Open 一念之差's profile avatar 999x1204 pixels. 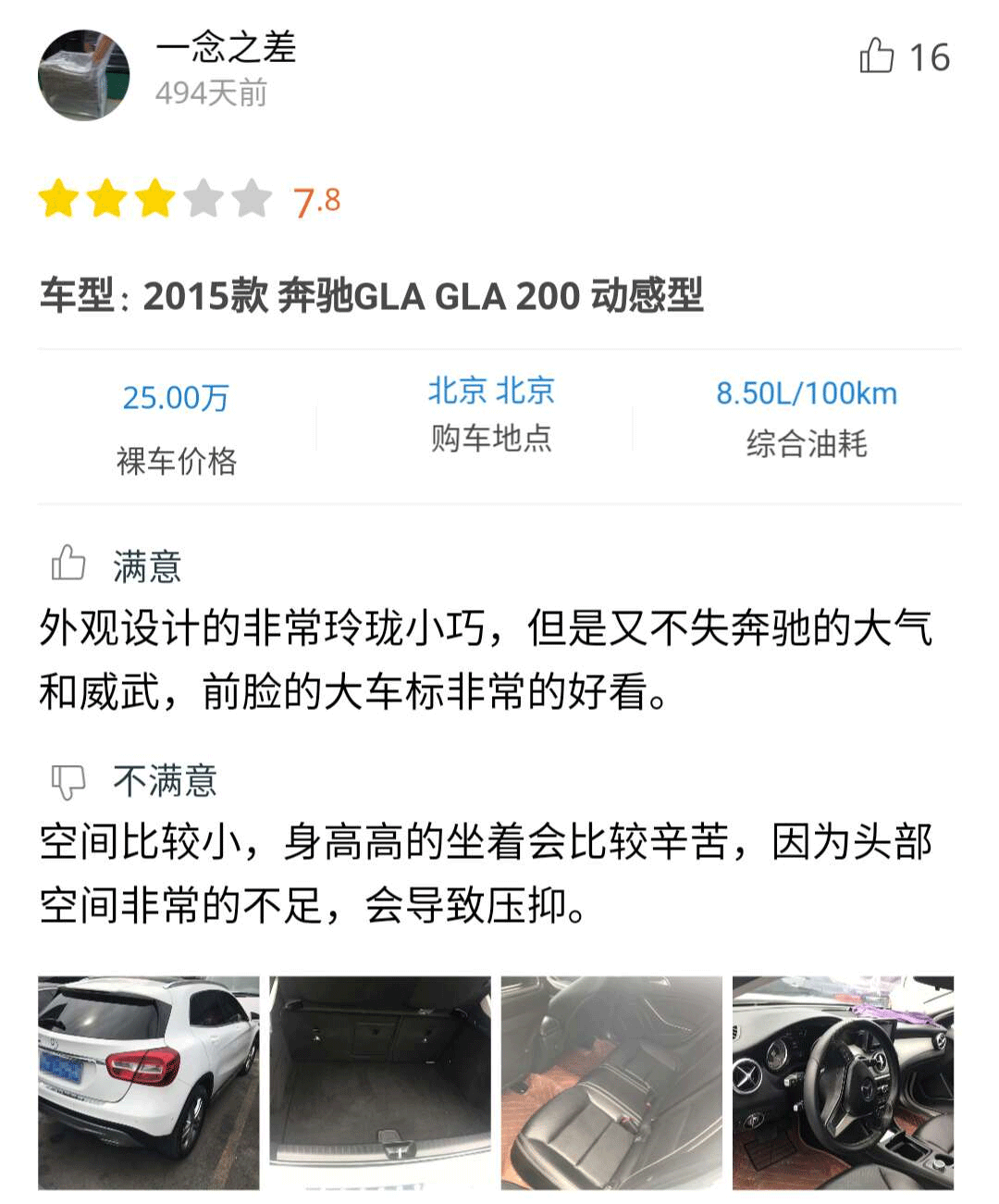83,74
